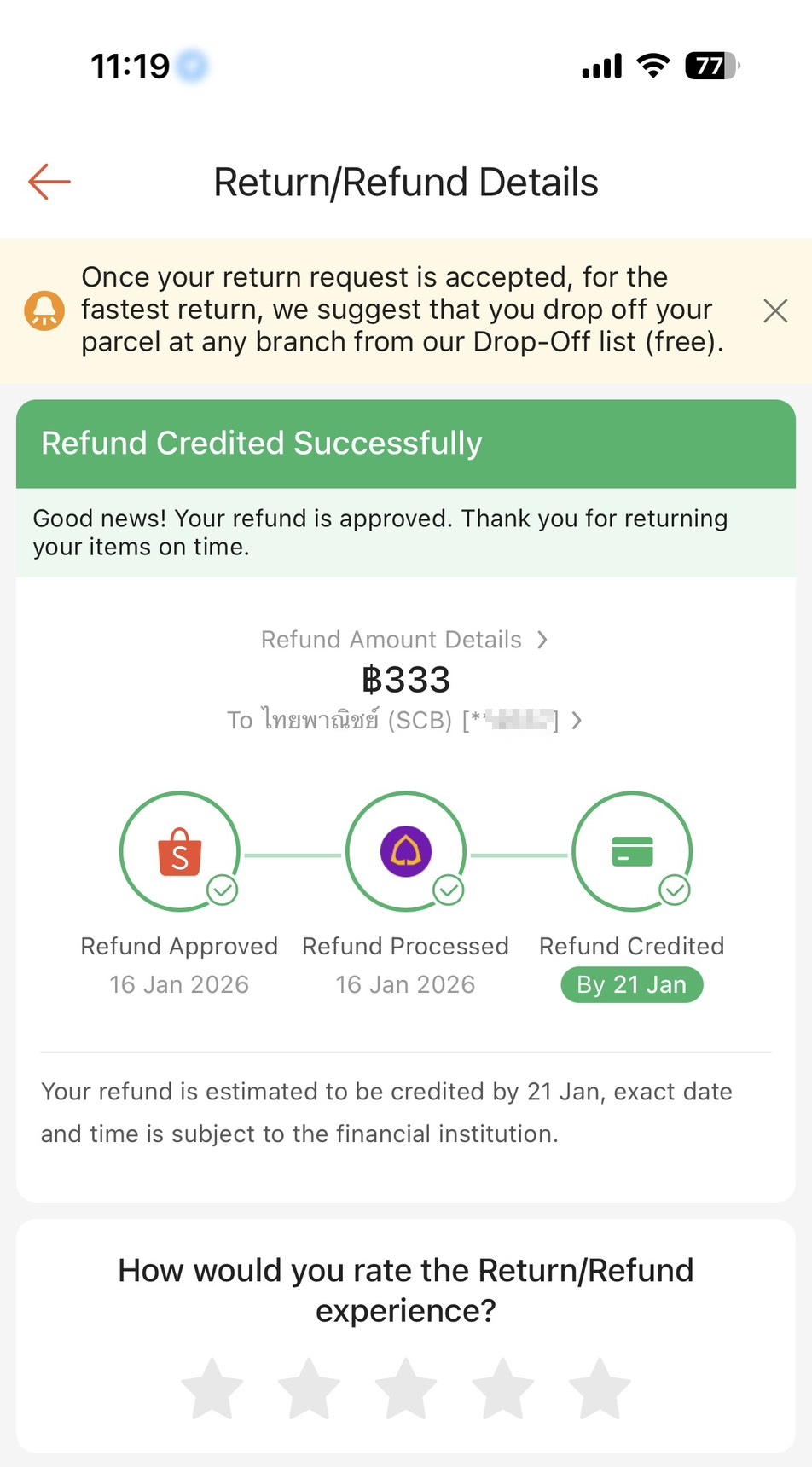Go back using the orange arrow
This screenshot has width=812, height=1467.
click(x=49, y=182)
